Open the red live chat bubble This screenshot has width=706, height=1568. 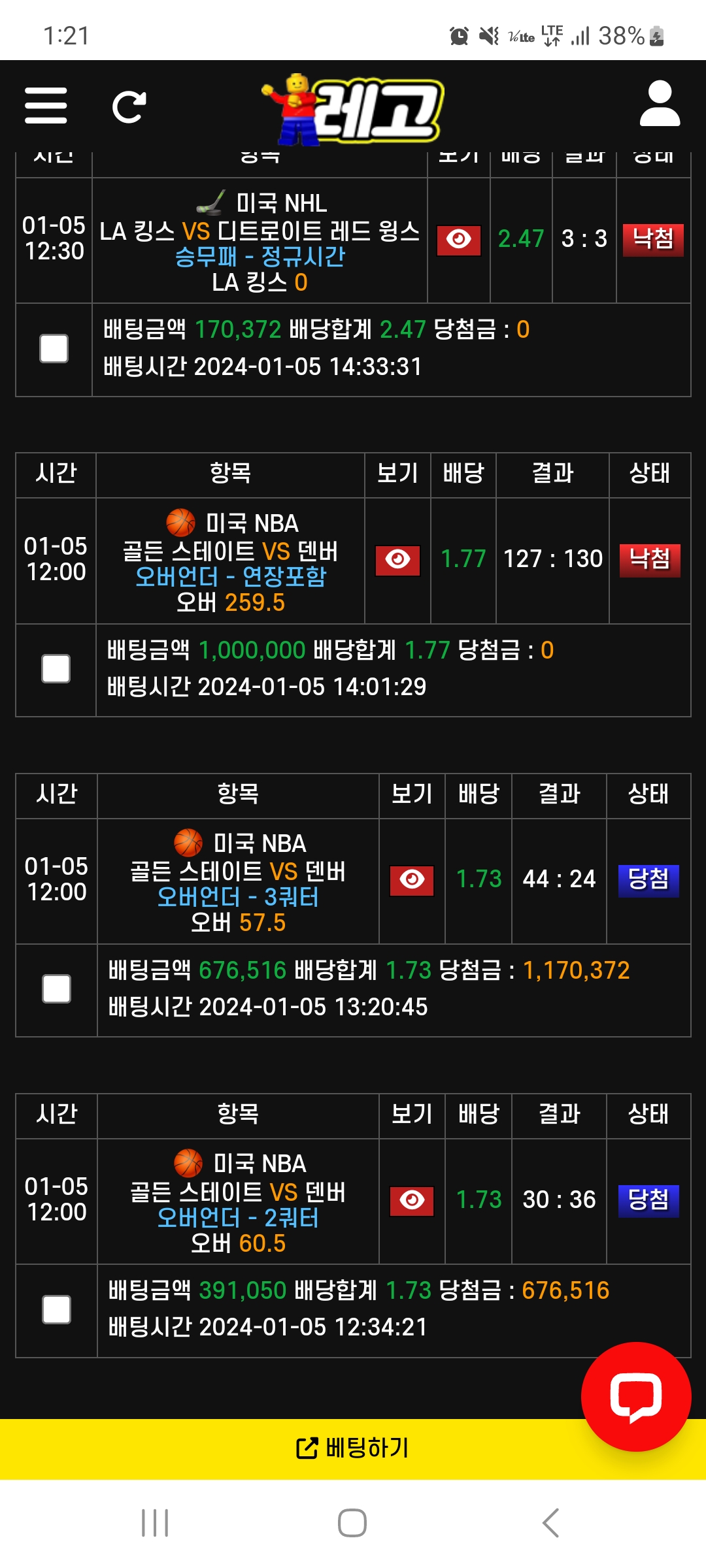[635, 1397]
